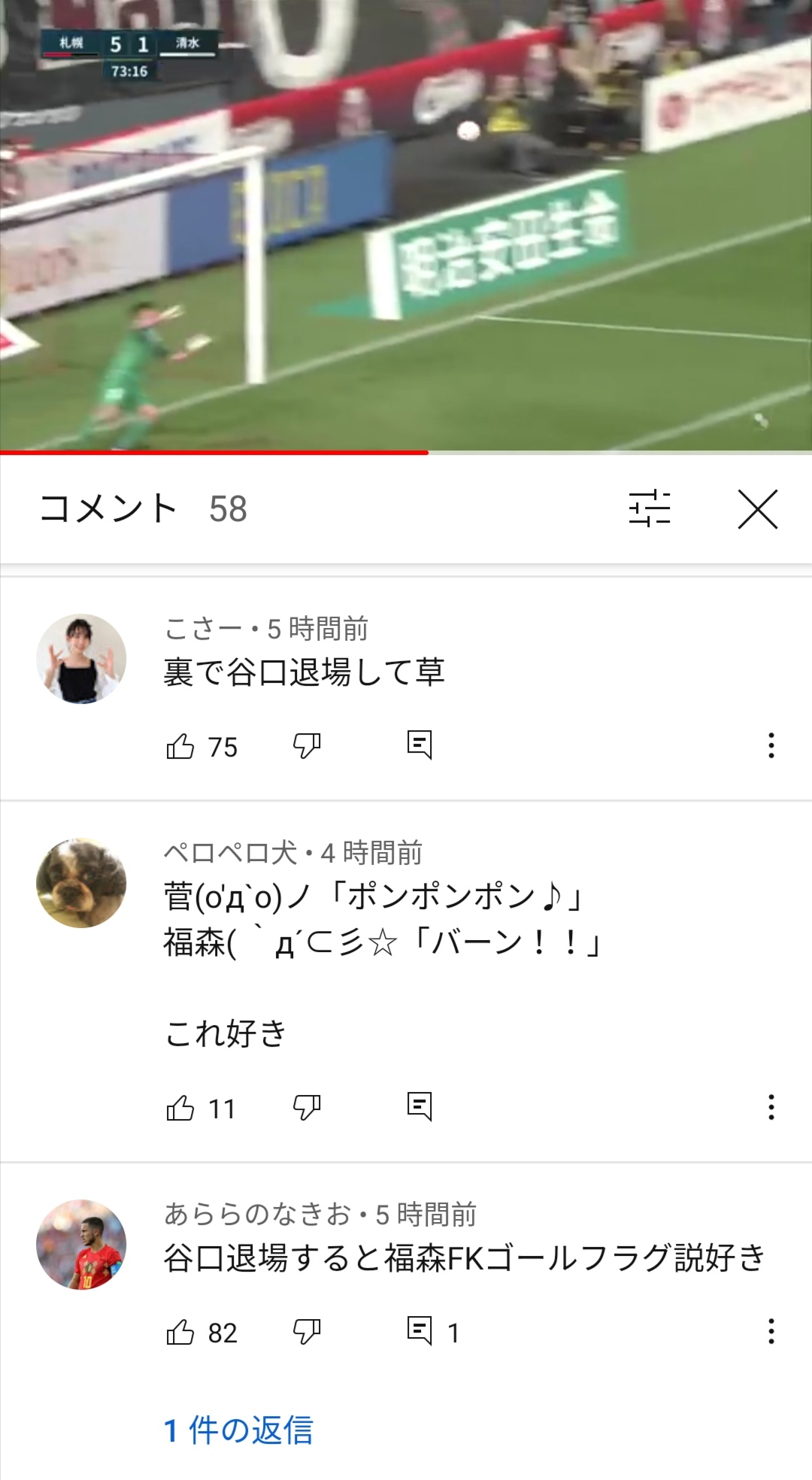Screen dimensions: 812x1480
Task: Like あららのなきお's comment
Action: (180, 1332)
